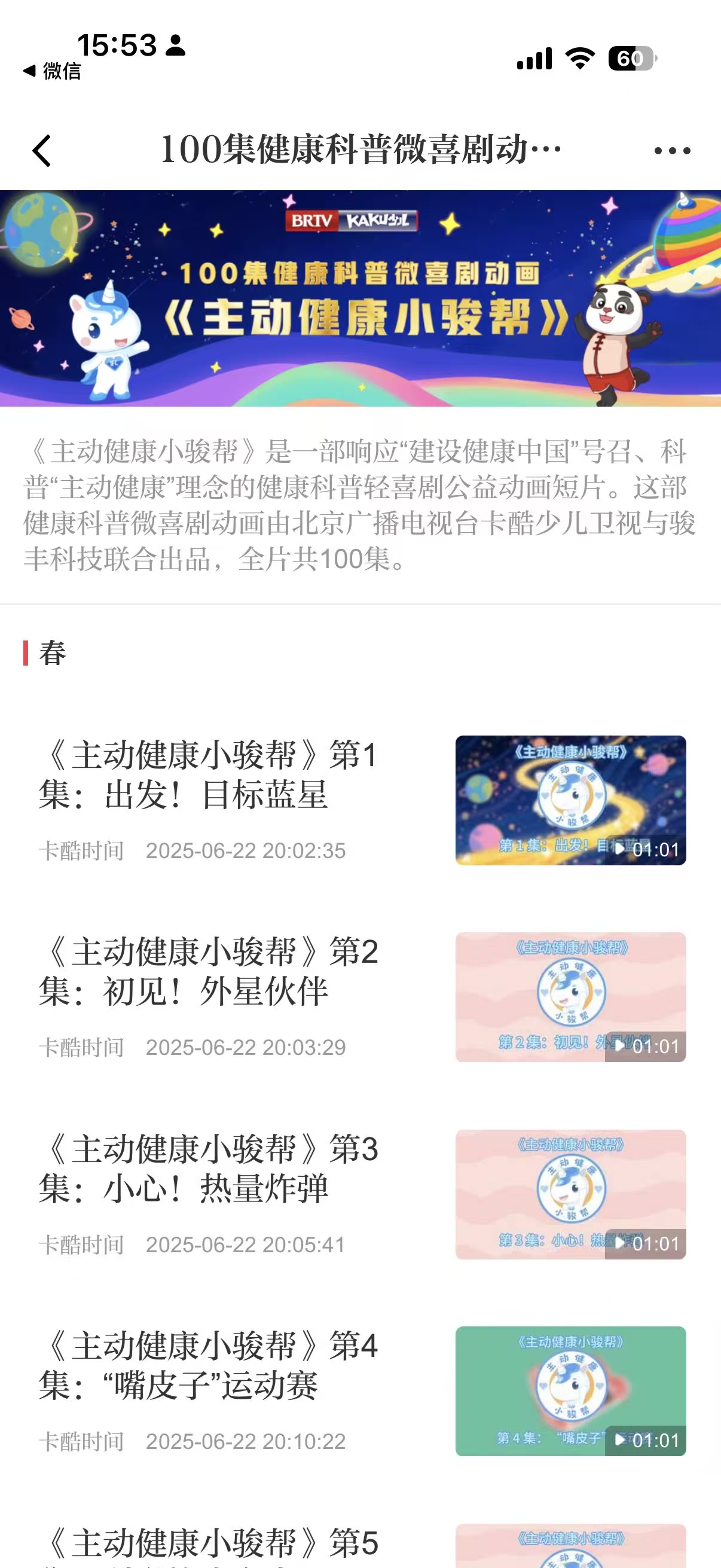Return to WeChat via the status bar link
Screen dimensions: 721x1568
pyautogui.click(x=53, y=71)
